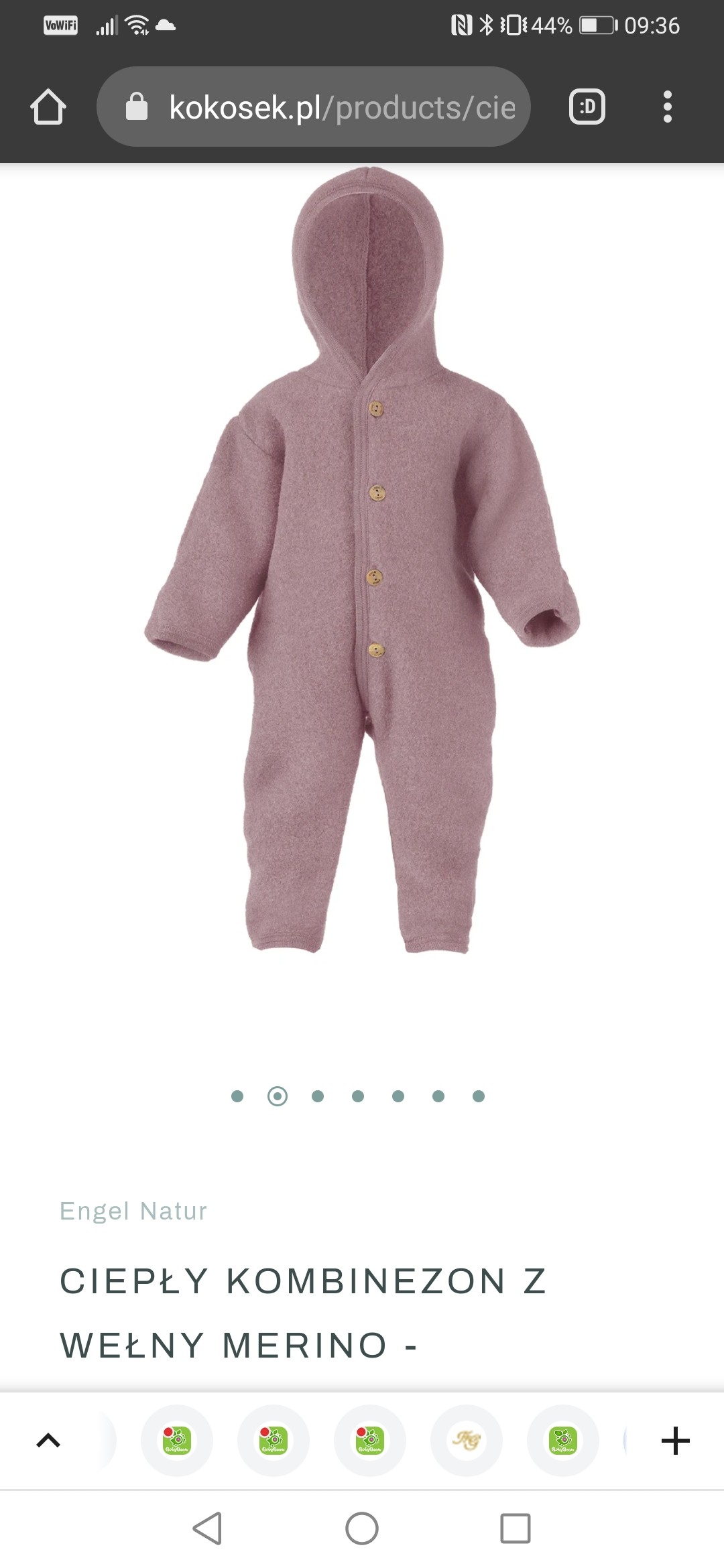This screenshot has width=724, height=1568.
Task: Jump to the first image carousel dot
Action: coord(237,1096)
